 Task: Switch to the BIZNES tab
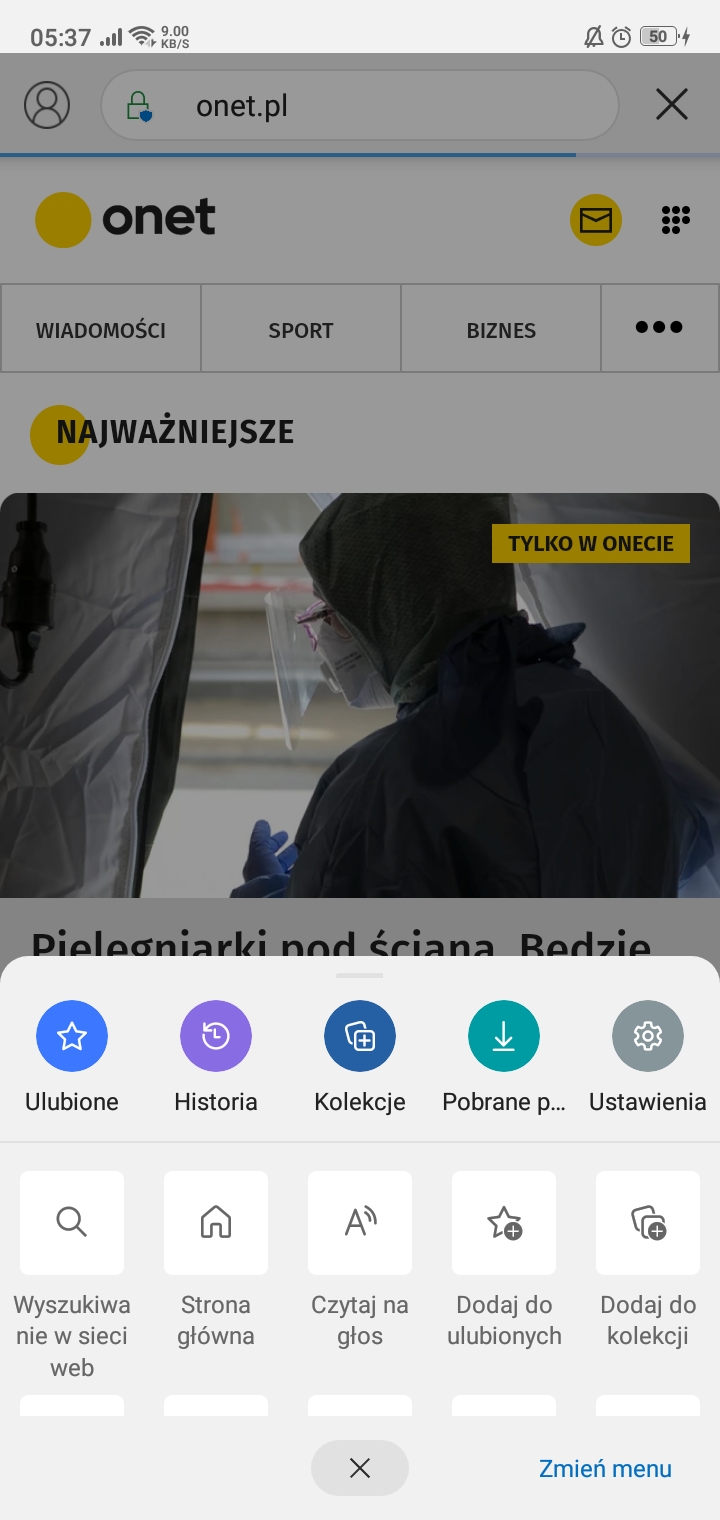(501, 330)
